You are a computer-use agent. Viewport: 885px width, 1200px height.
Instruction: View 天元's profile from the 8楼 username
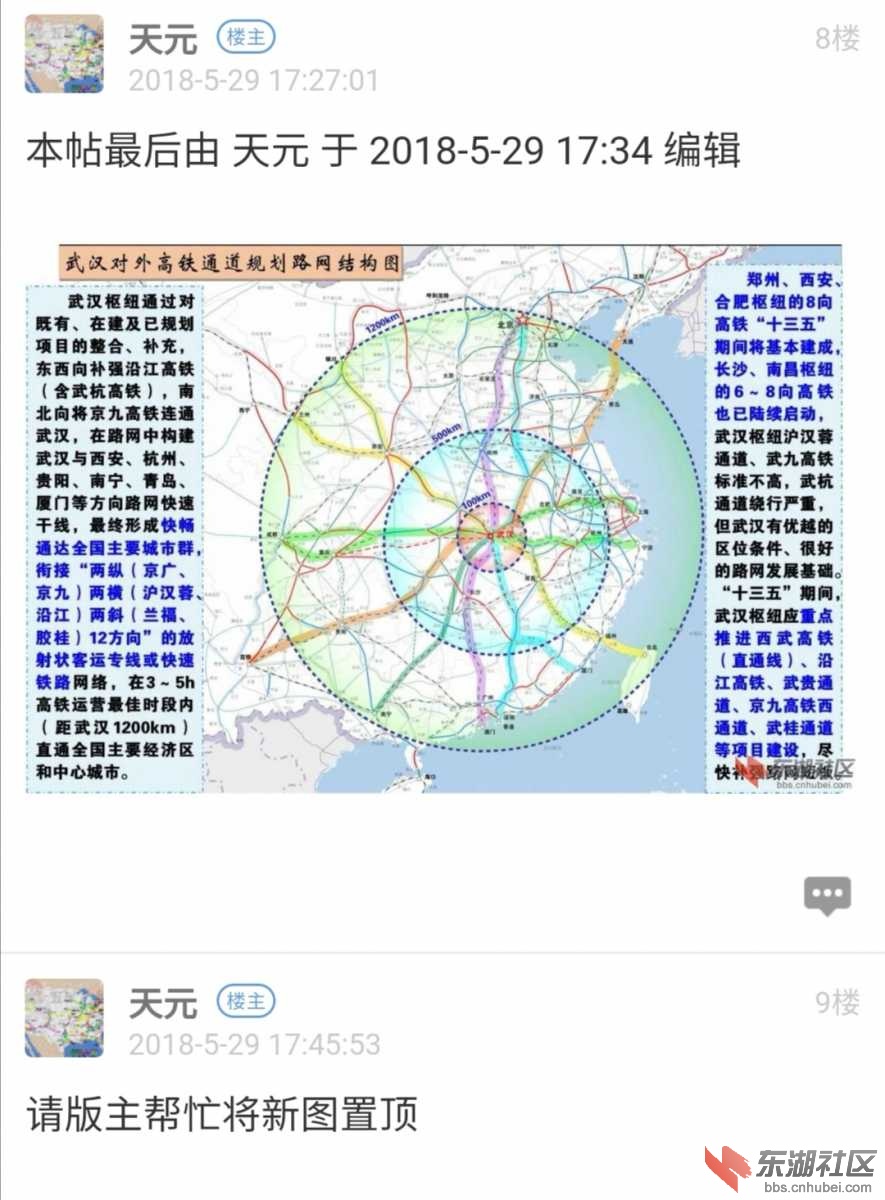point(163,40)
